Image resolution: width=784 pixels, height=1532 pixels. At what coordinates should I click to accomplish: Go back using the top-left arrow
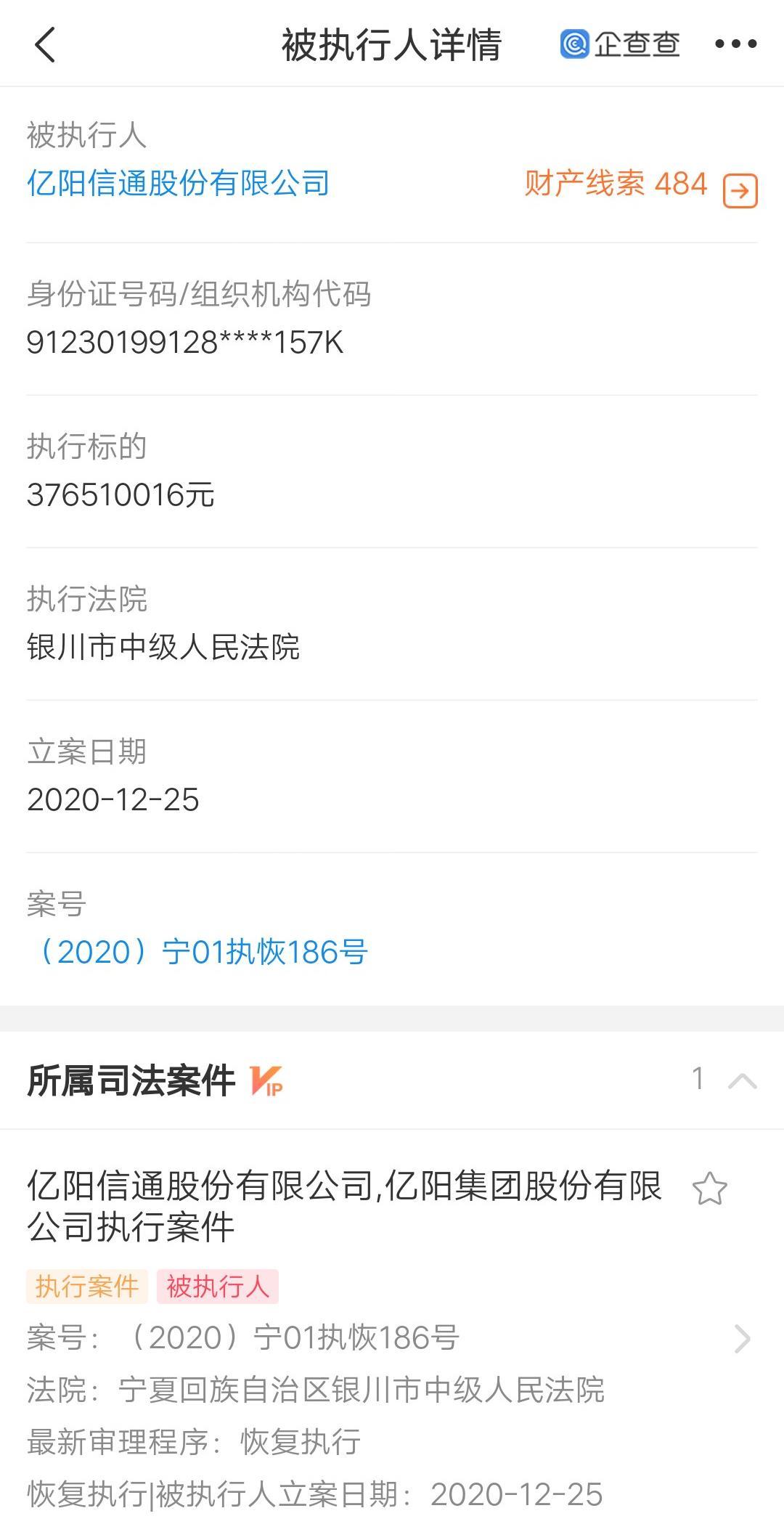coord(45,44)
